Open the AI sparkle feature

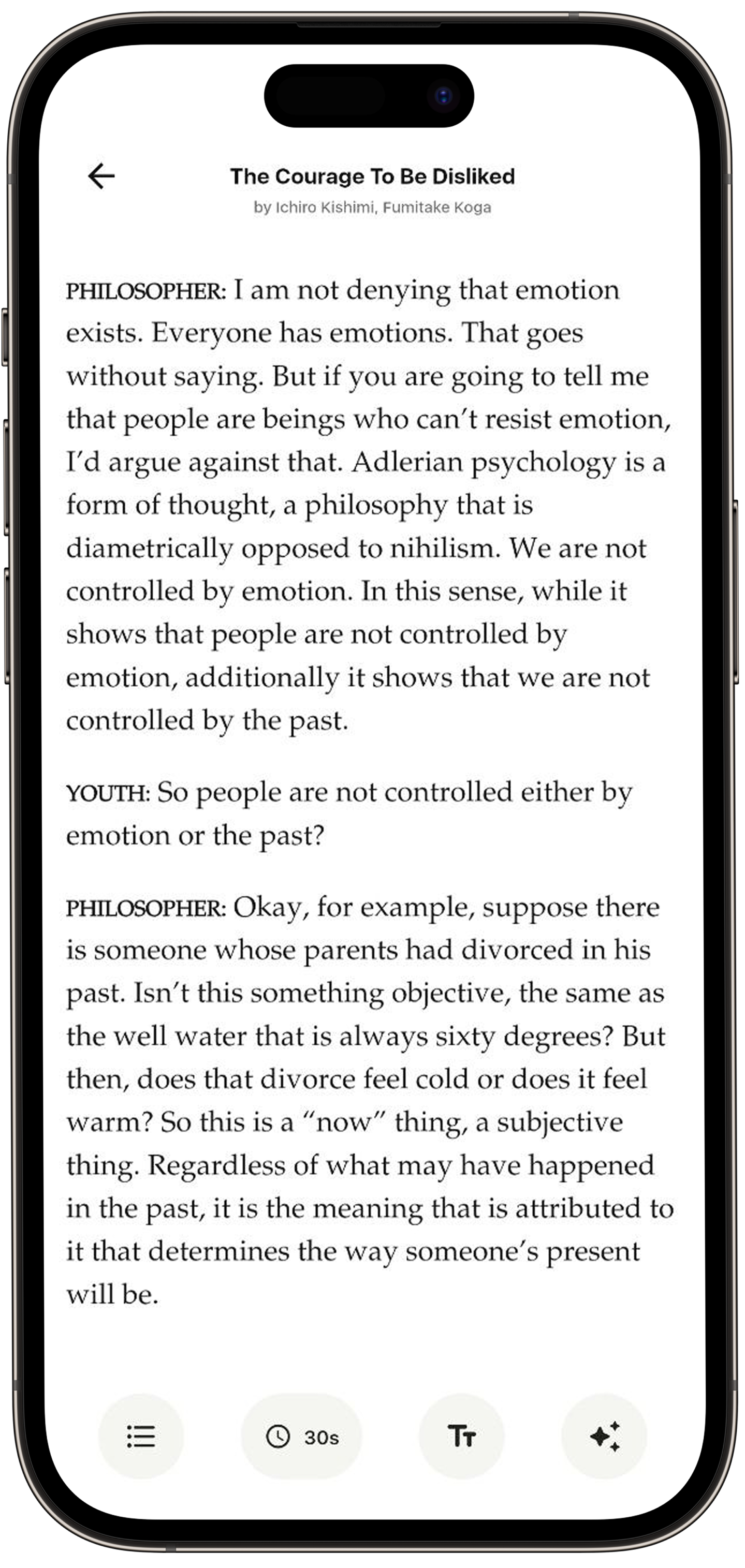(604, 1437)
